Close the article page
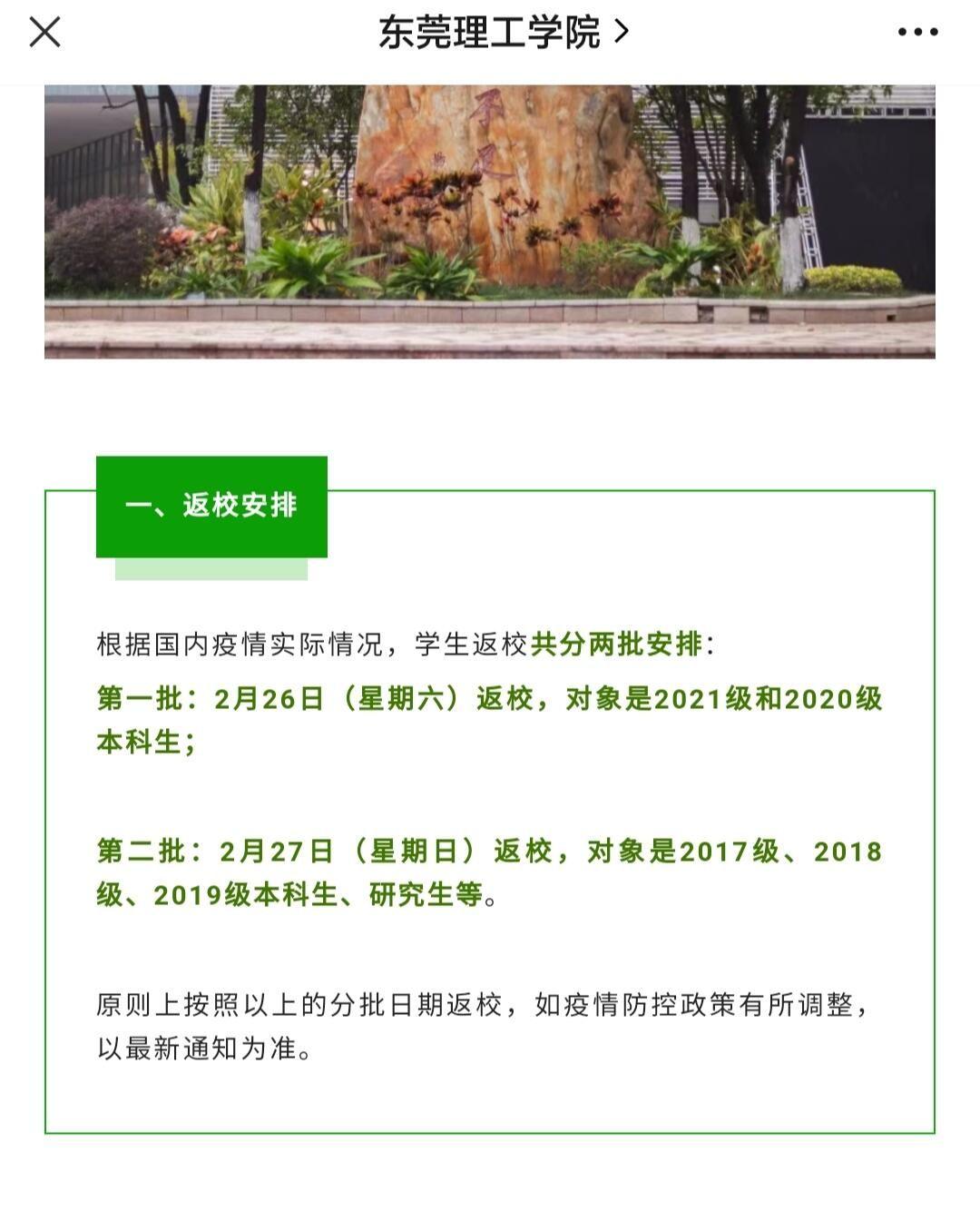The width and height of the screenshot is (980, 1221). 44,33
